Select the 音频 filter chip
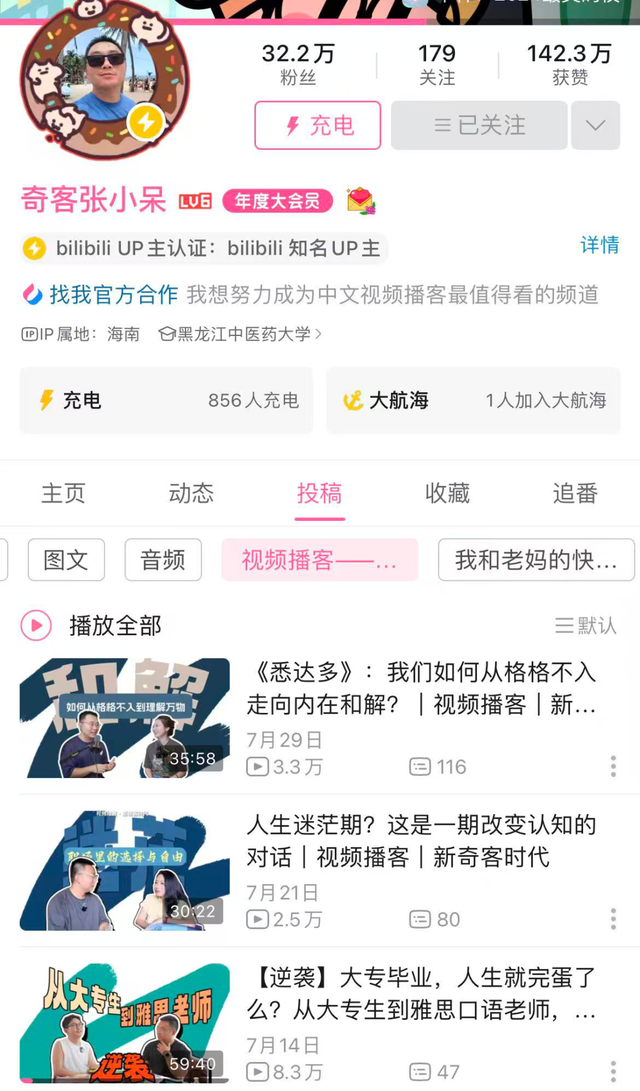 (x=163, y=560)
